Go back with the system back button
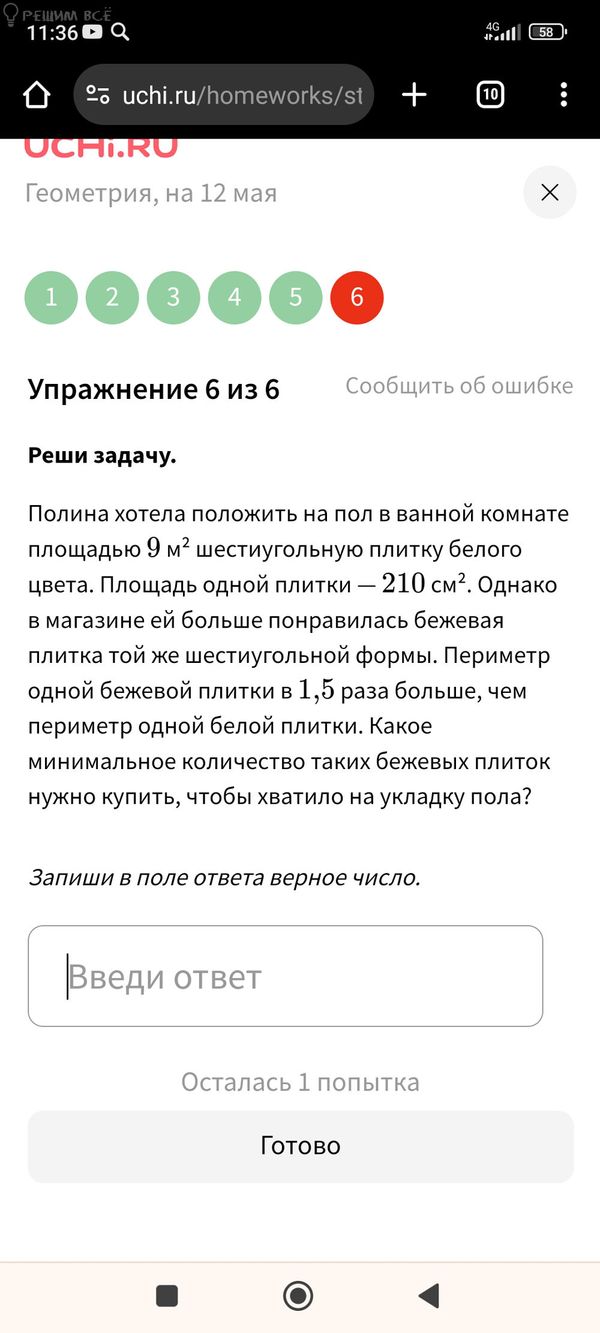Screen dimensions: 600x1333 pos(429,1296)
